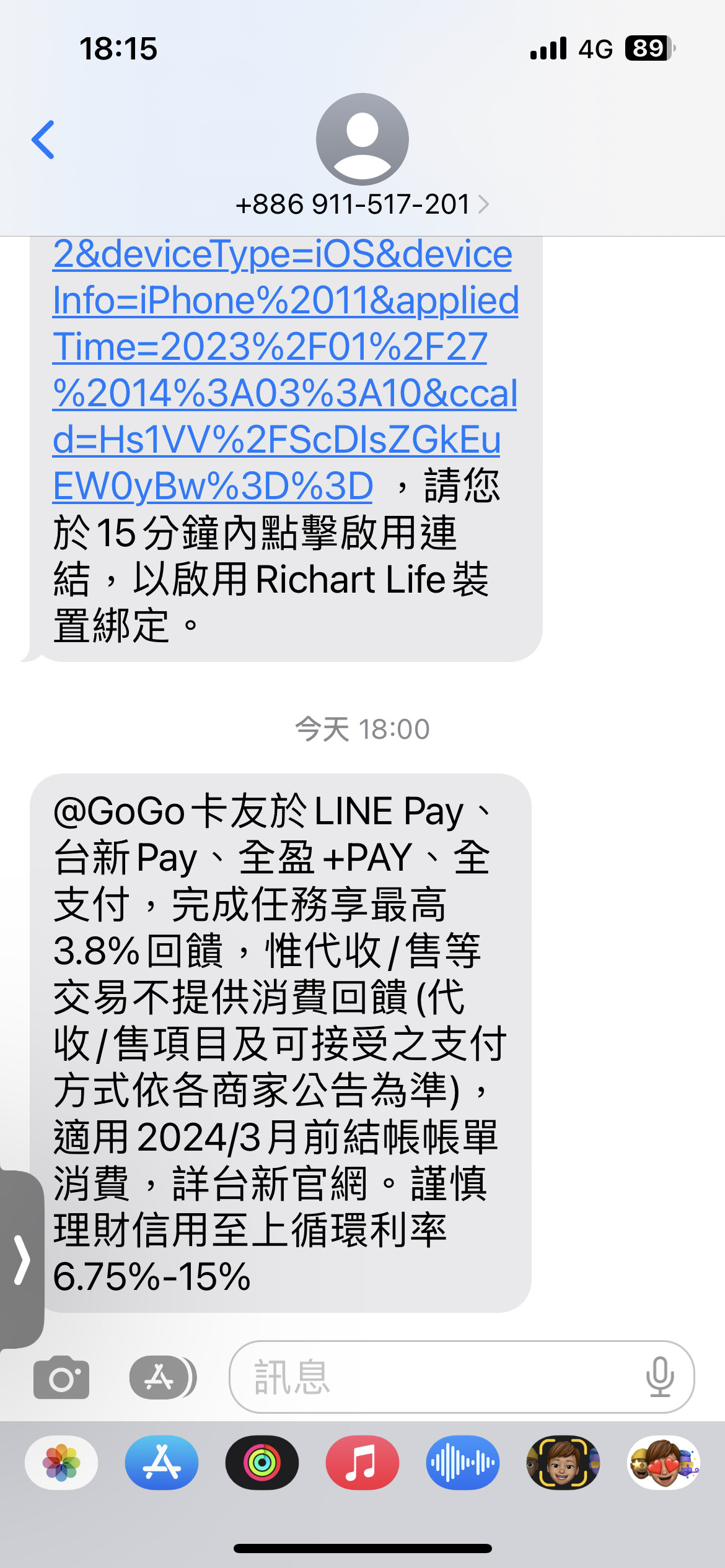Go back to the messages list
725x1568 pixels.
[43, 140]
